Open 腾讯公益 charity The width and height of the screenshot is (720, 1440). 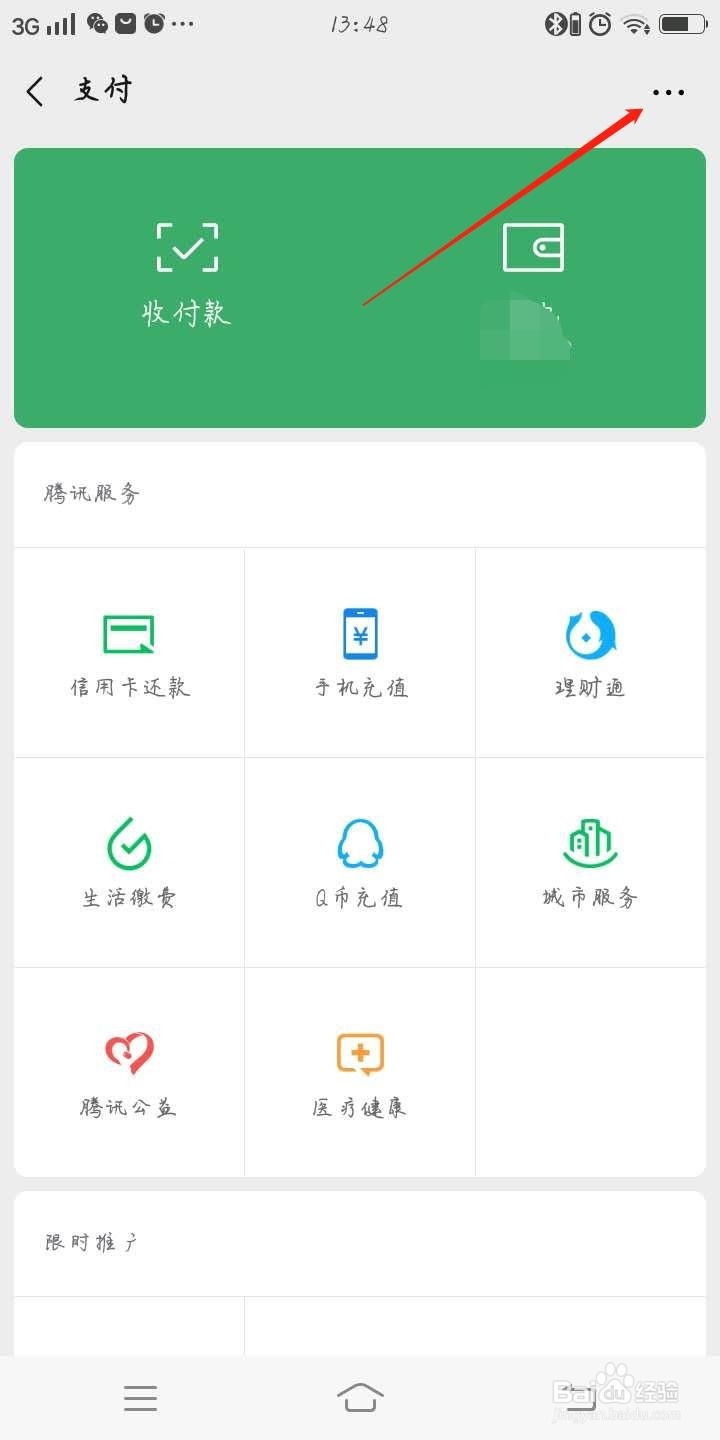click(x=129, y=1073)
